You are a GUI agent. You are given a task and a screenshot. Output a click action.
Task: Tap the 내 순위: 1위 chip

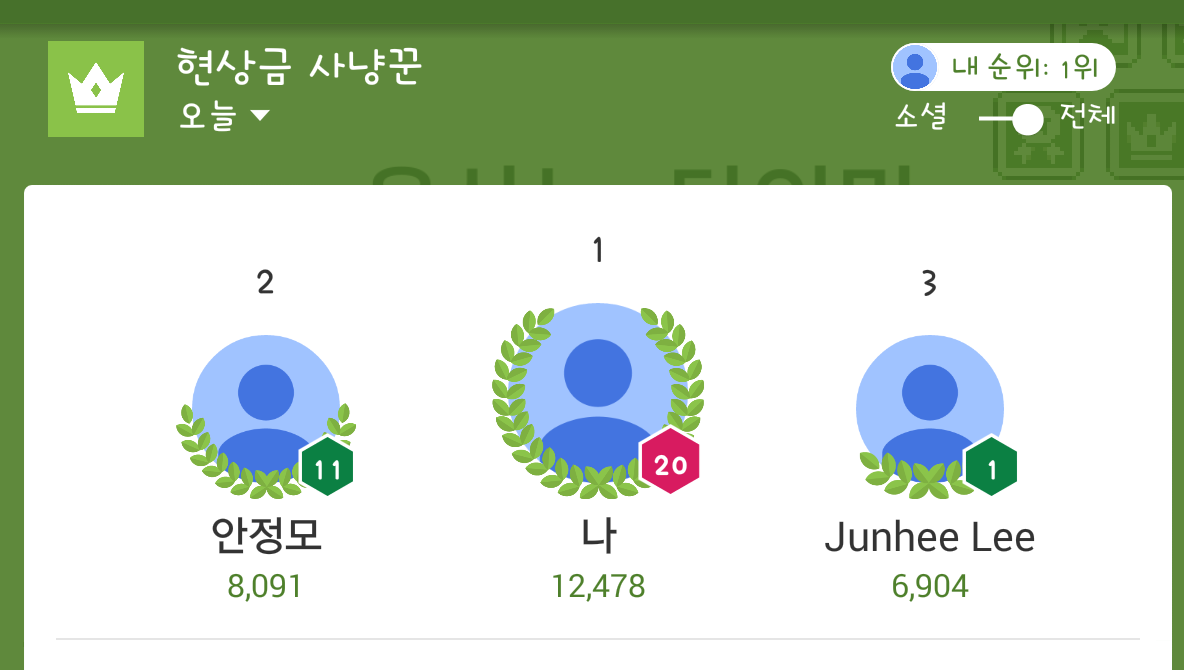click(x=1003, y=67)
